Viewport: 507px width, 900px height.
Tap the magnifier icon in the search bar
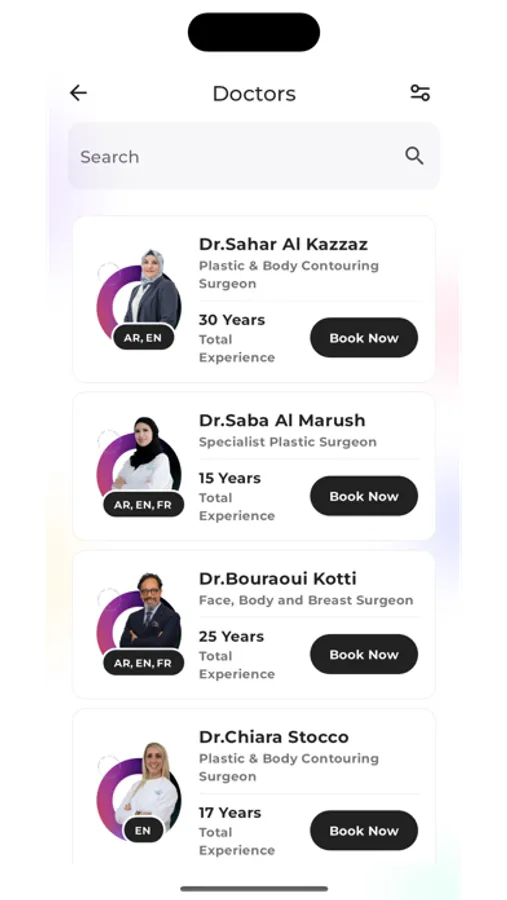point(414,156)
